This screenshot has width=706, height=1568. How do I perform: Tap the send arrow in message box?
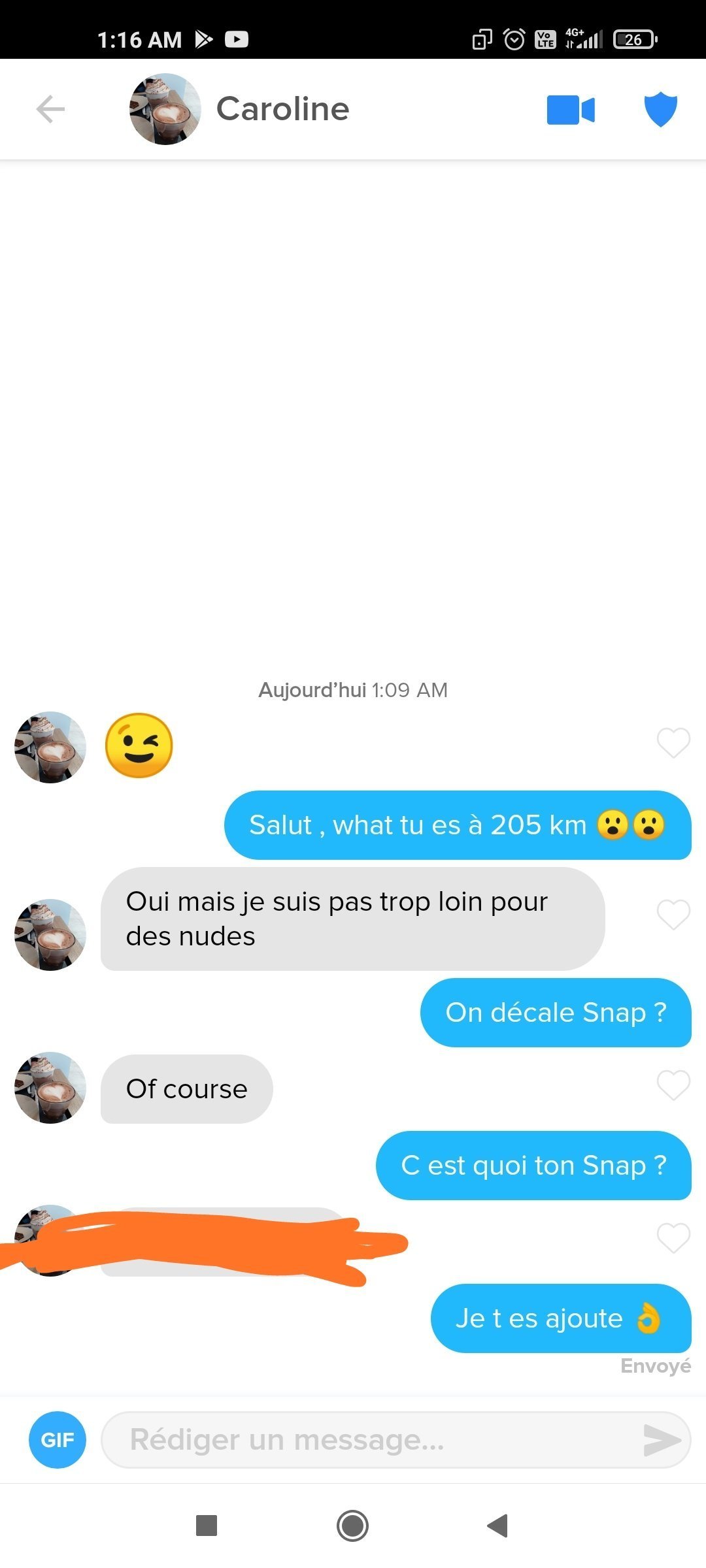click(662, 1440)
